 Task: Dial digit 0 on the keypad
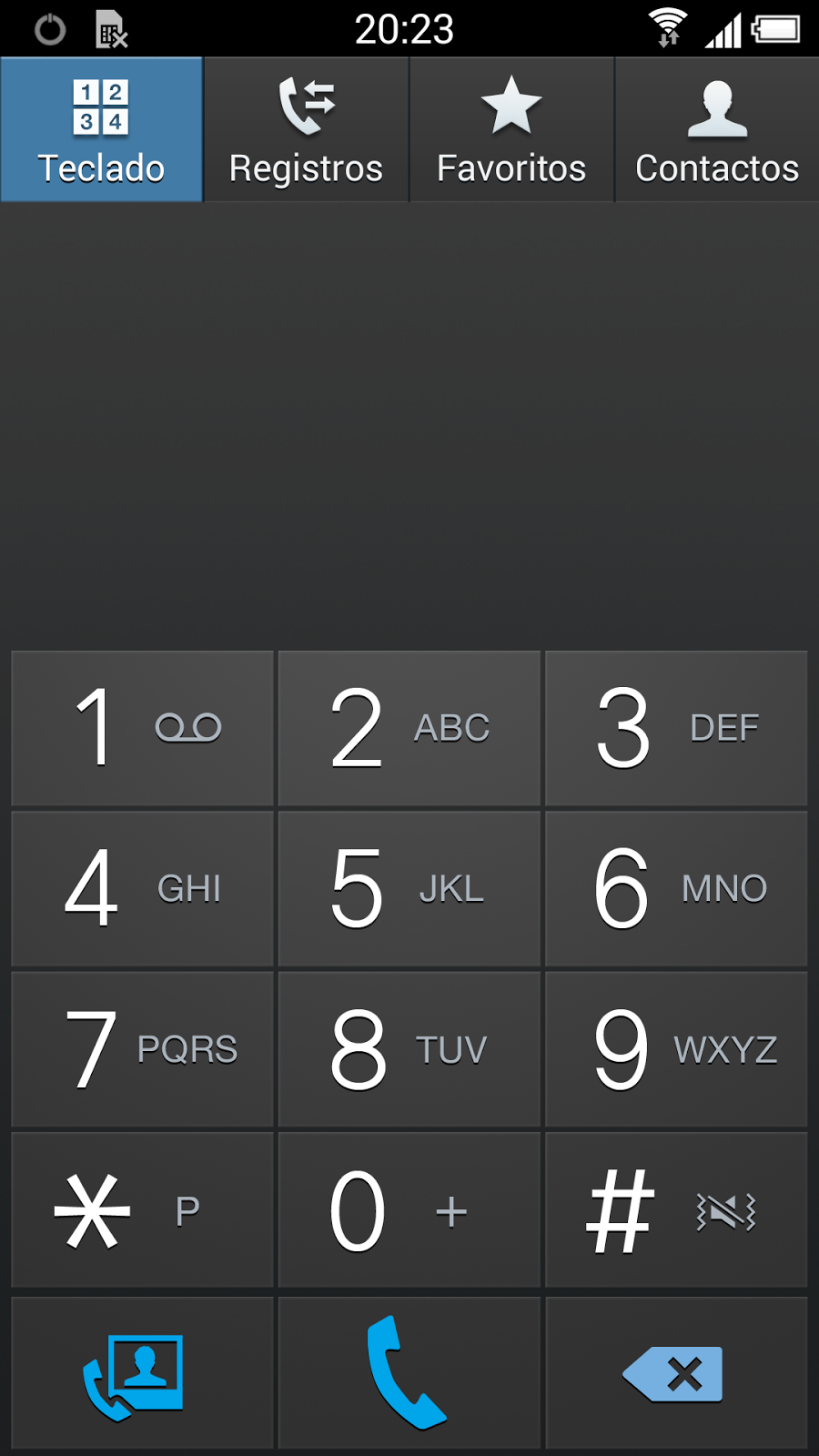pyautogui.click(x=409, y=1210)
